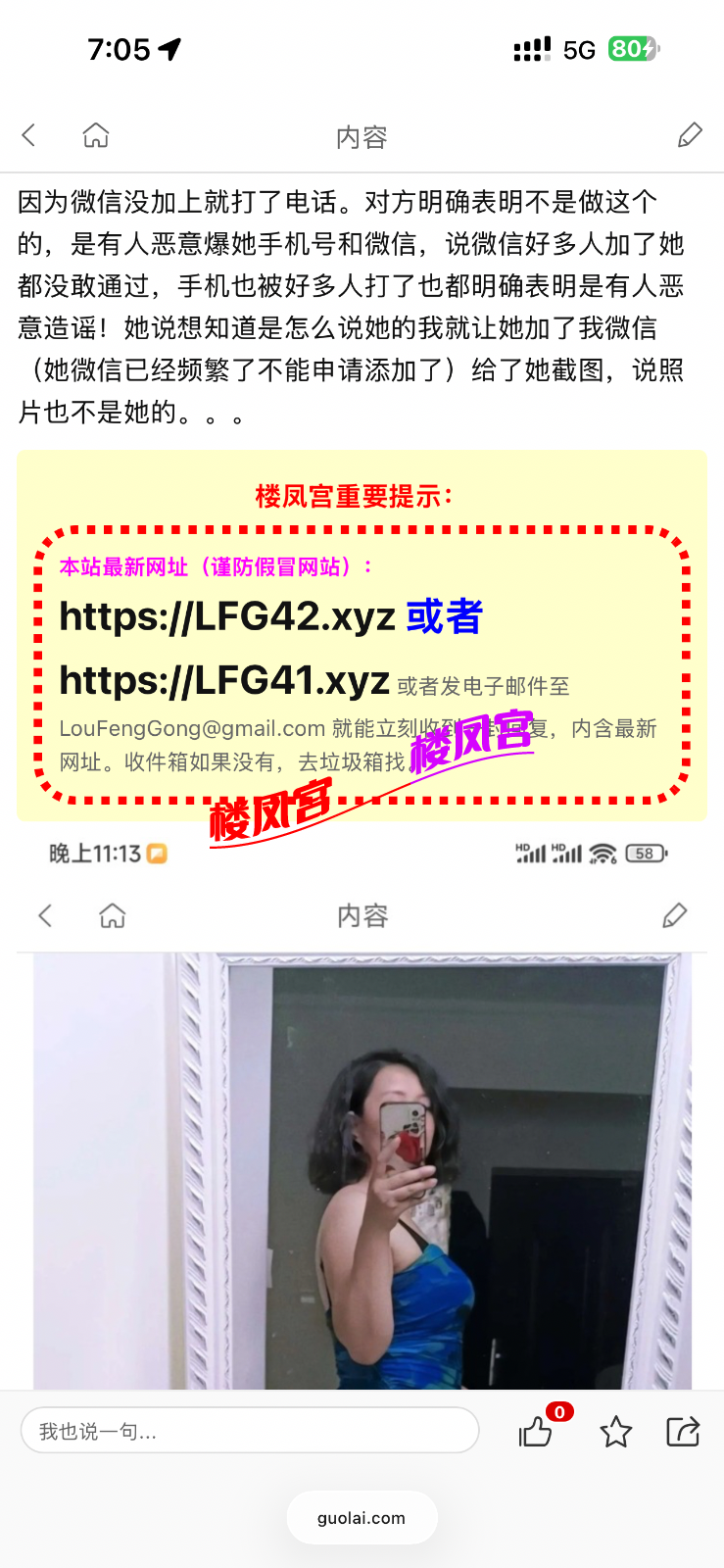Open the embedded screenshot image in the post

(x=362, y=1127)
